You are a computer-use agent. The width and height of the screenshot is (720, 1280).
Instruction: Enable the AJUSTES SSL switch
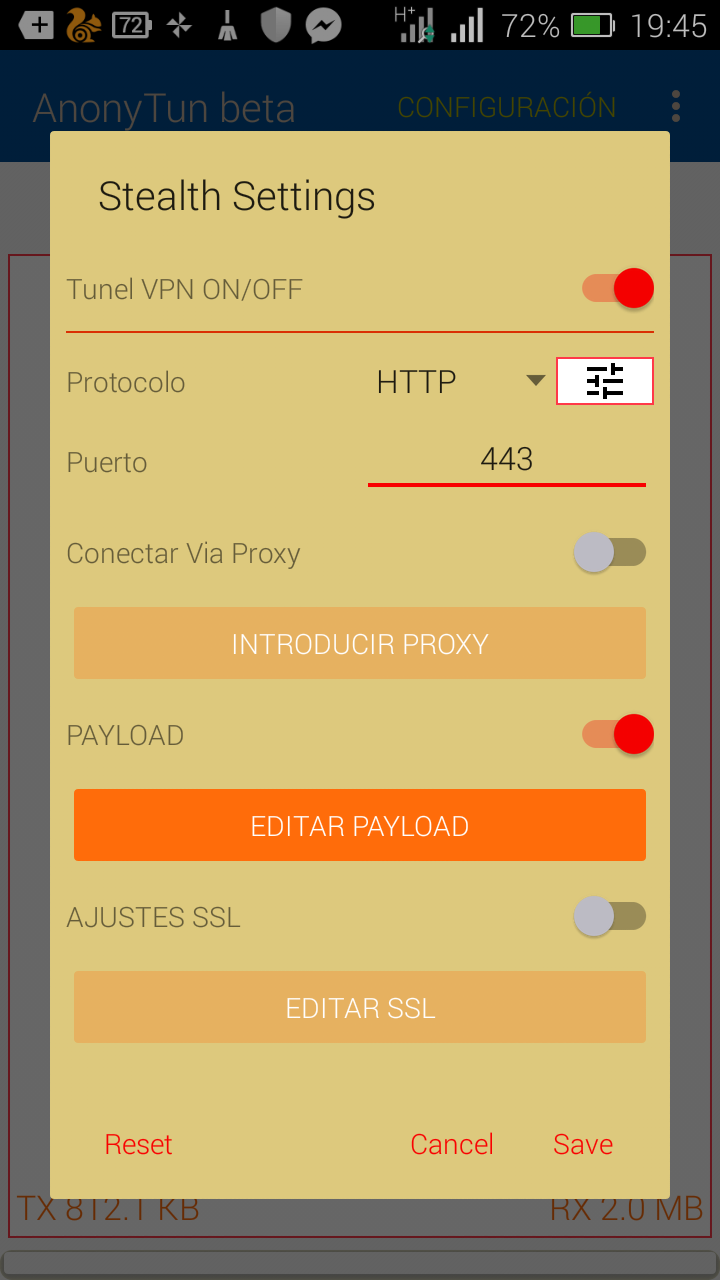coord(610,917)
